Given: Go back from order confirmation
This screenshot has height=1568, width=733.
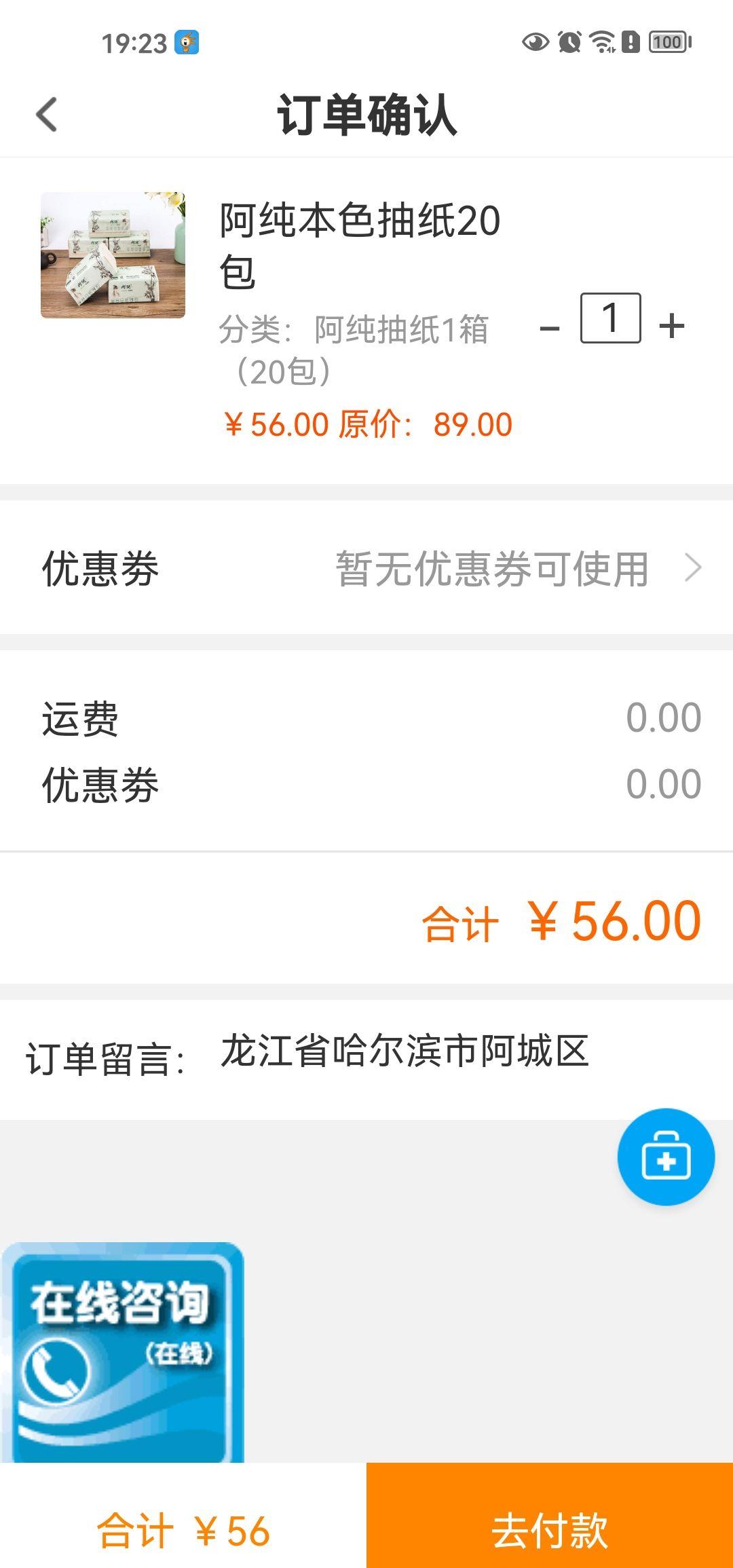Looking at the screenshot, I should (46, 114).
